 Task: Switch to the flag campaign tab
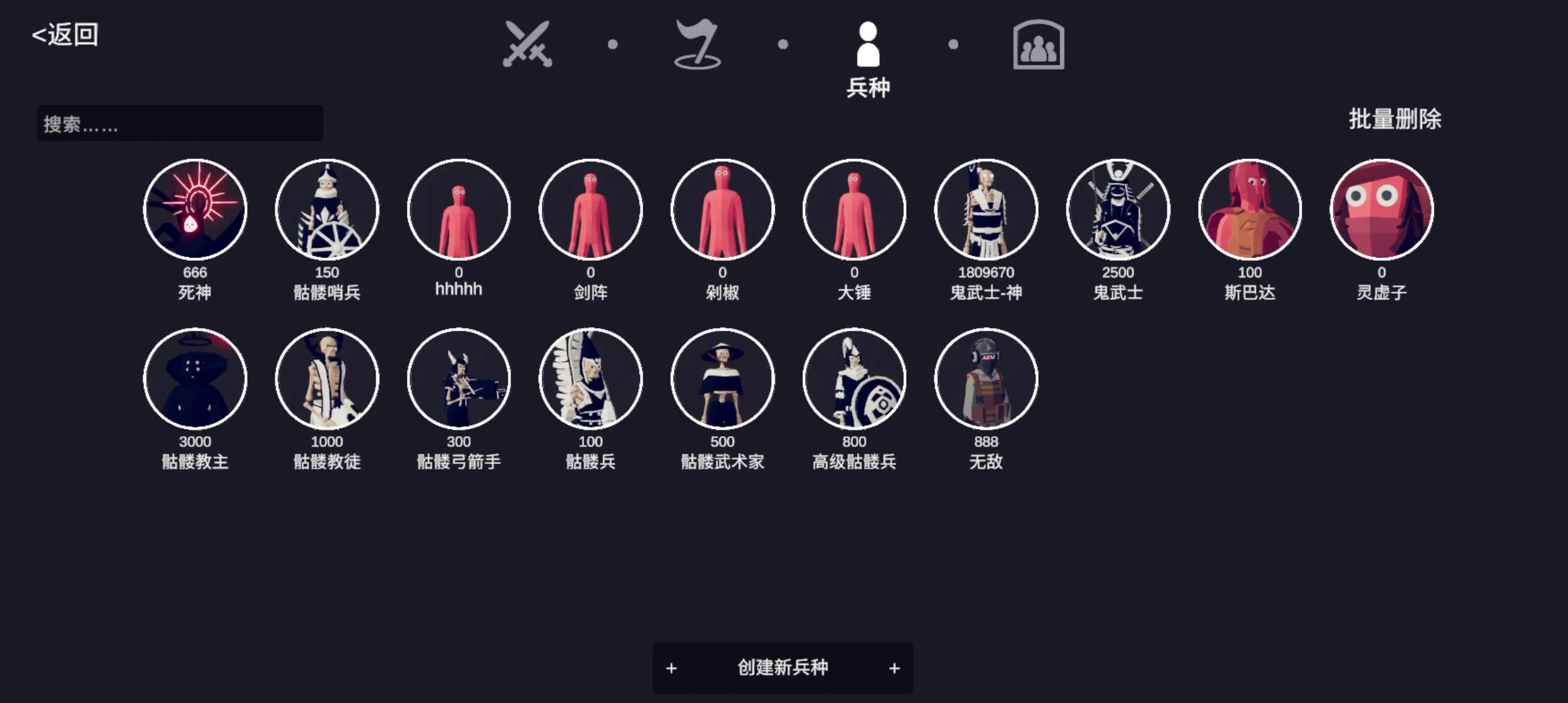pyautogui.click(x=697, y=44)
